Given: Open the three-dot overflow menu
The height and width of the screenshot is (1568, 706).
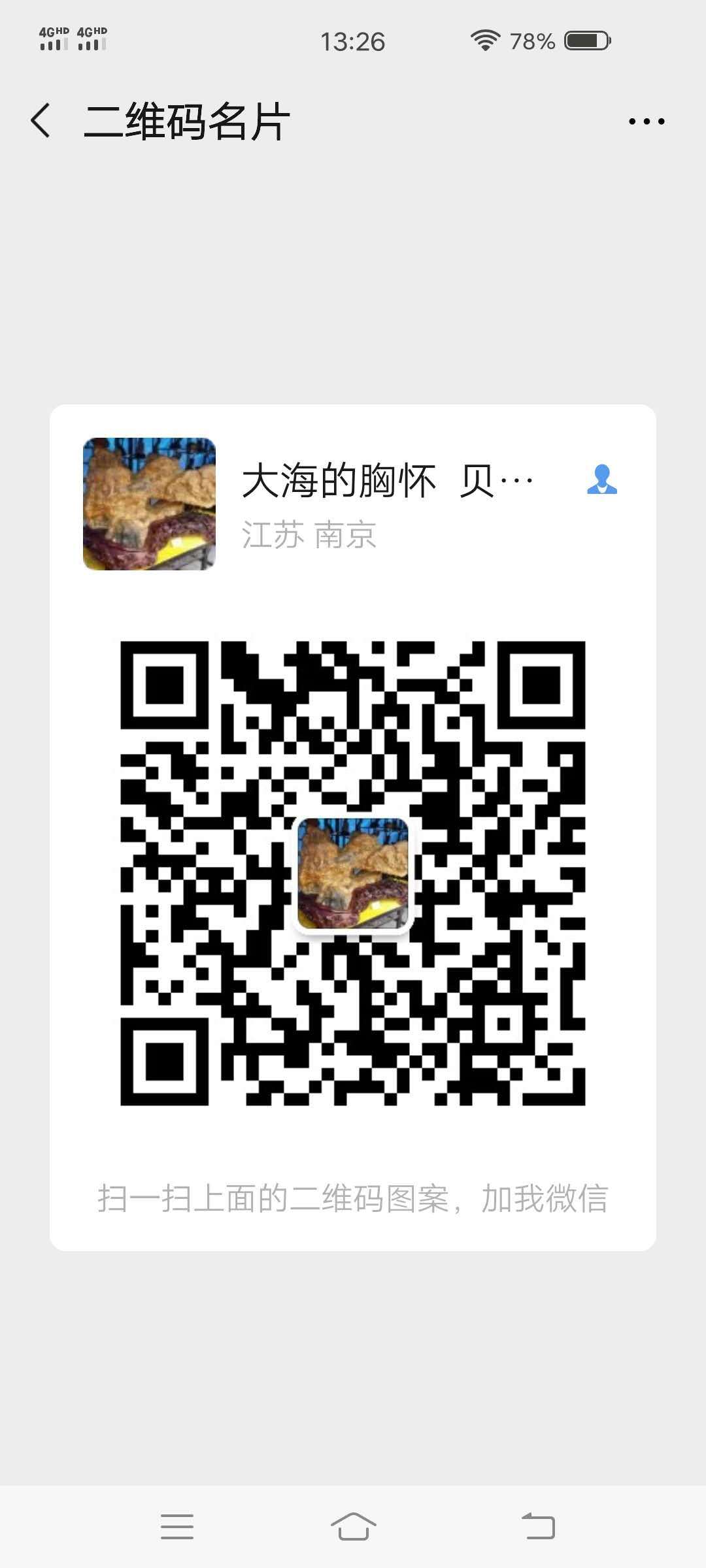Looking at the screenshot, I should pyautogui.click(x=646, y=121).
